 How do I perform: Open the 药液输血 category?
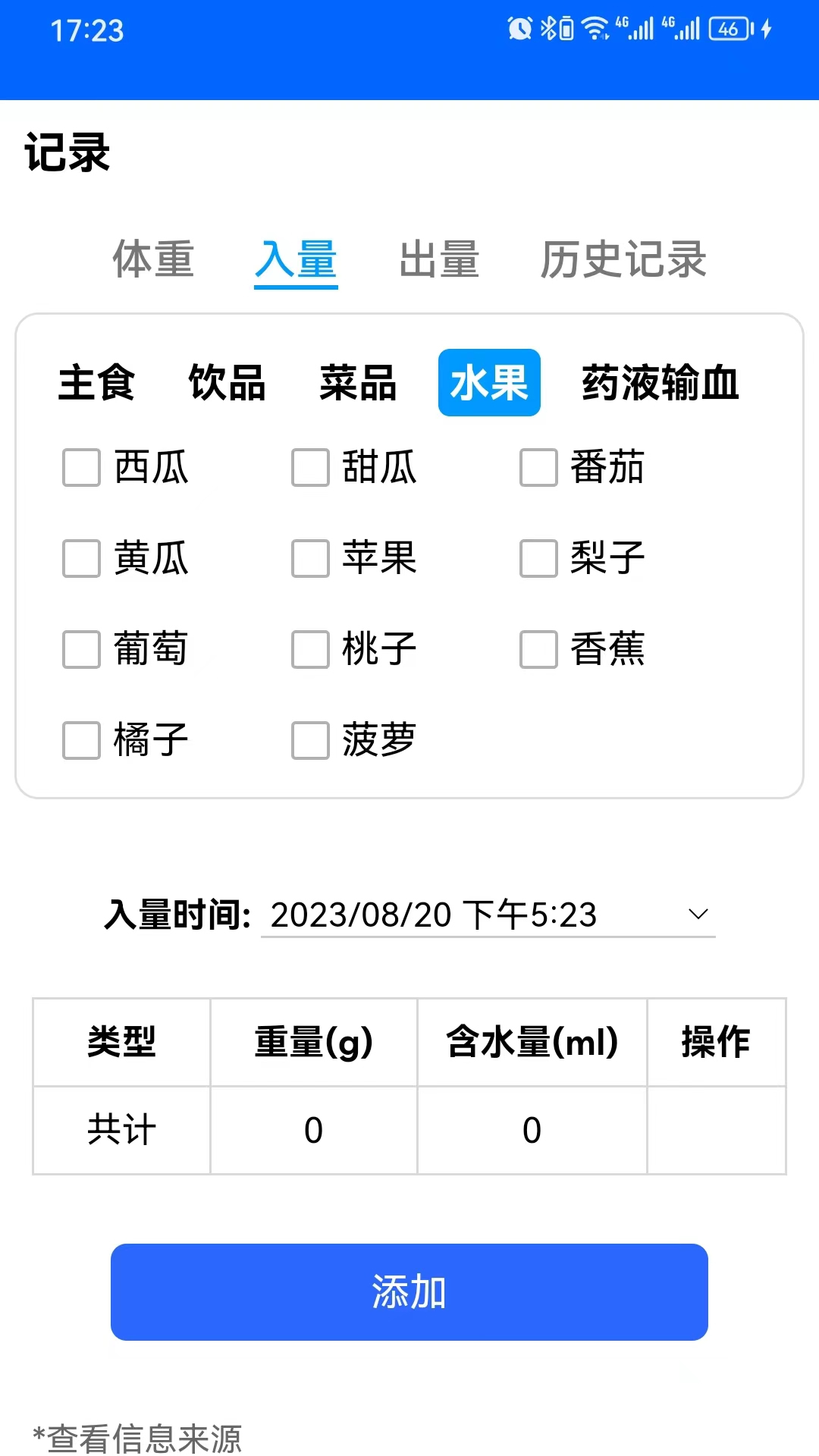pos(661,382)
